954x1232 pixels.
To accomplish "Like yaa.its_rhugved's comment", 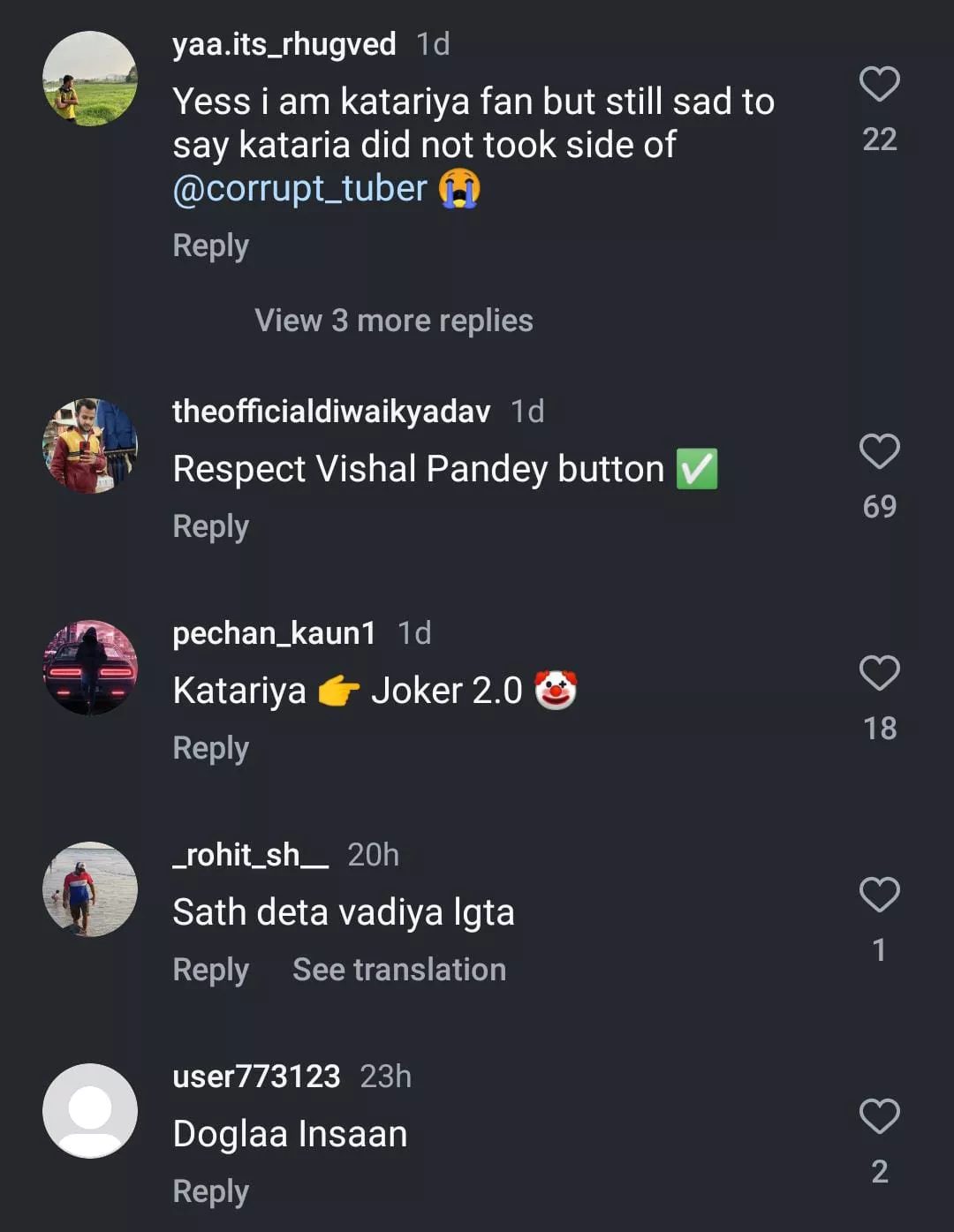I will point(879,85).
